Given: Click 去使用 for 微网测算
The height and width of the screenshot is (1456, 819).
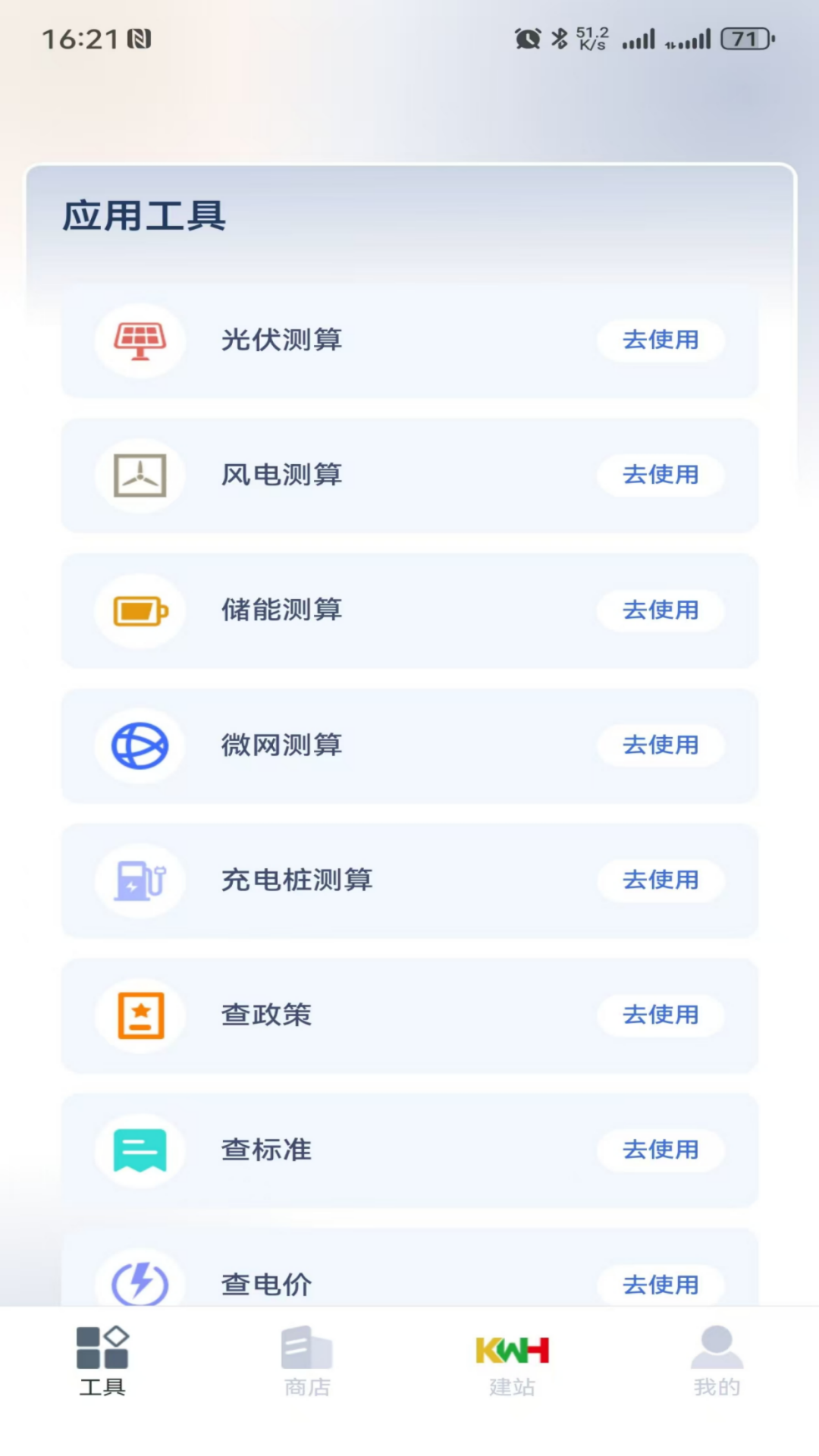Looking at the screenshot, I should [x=660, y=745].
